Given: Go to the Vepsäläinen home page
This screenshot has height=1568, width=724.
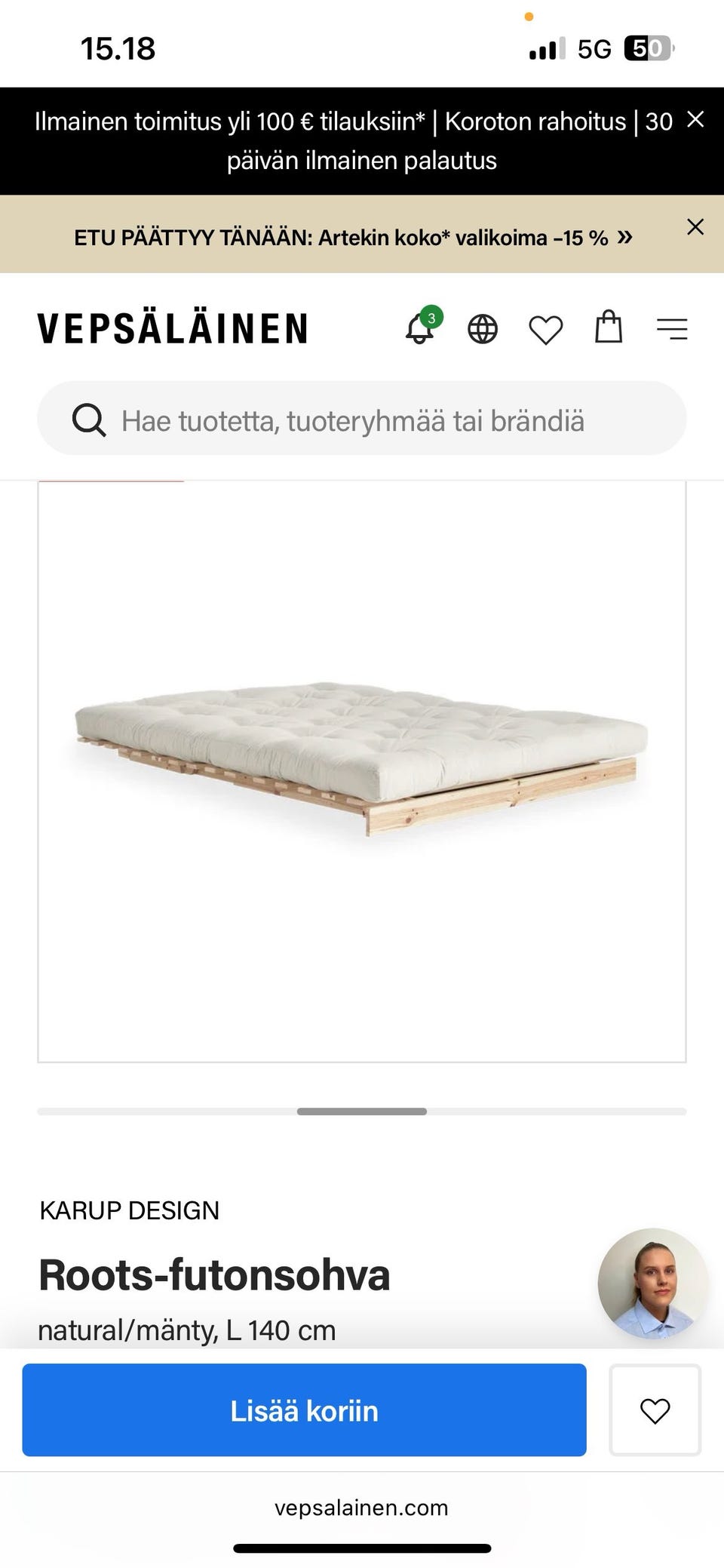Looking at the screenshot, I should tap(173, 329).
